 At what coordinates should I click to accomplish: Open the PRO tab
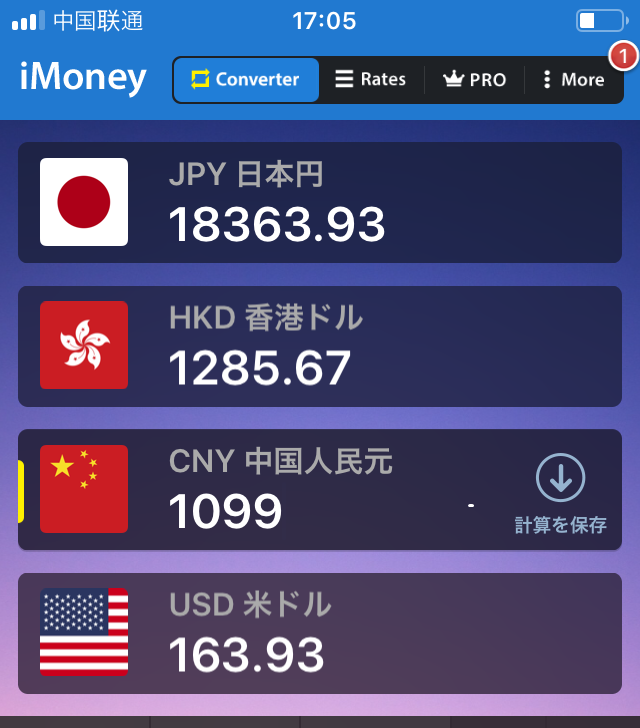click(x=474, y=80)
